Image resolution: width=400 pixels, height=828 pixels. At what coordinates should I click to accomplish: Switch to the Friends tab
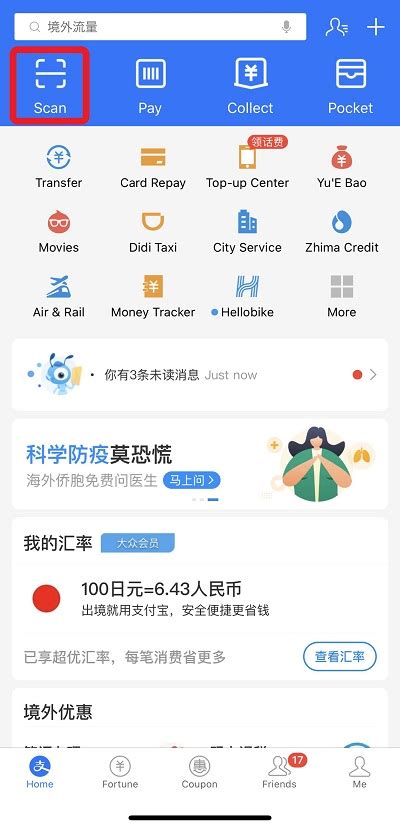pos(280,771)
